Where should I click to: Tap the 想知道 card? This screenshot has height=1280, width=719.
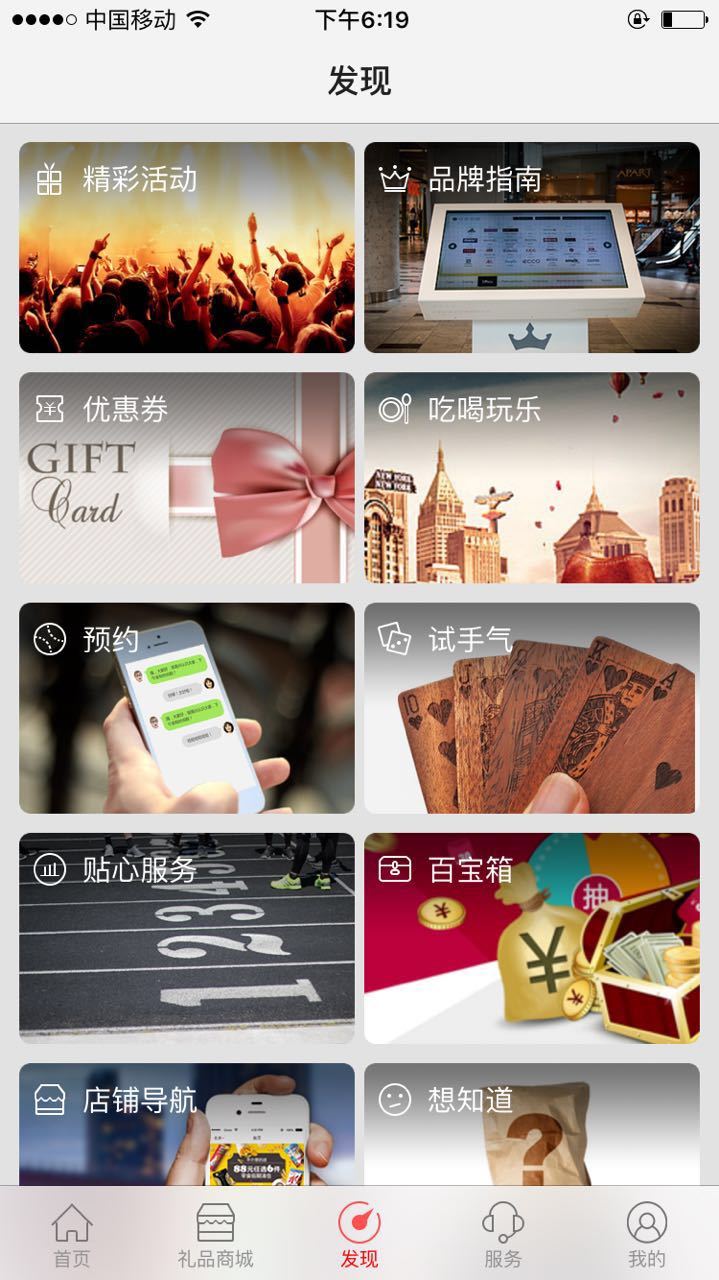(x=531, y=1124)
